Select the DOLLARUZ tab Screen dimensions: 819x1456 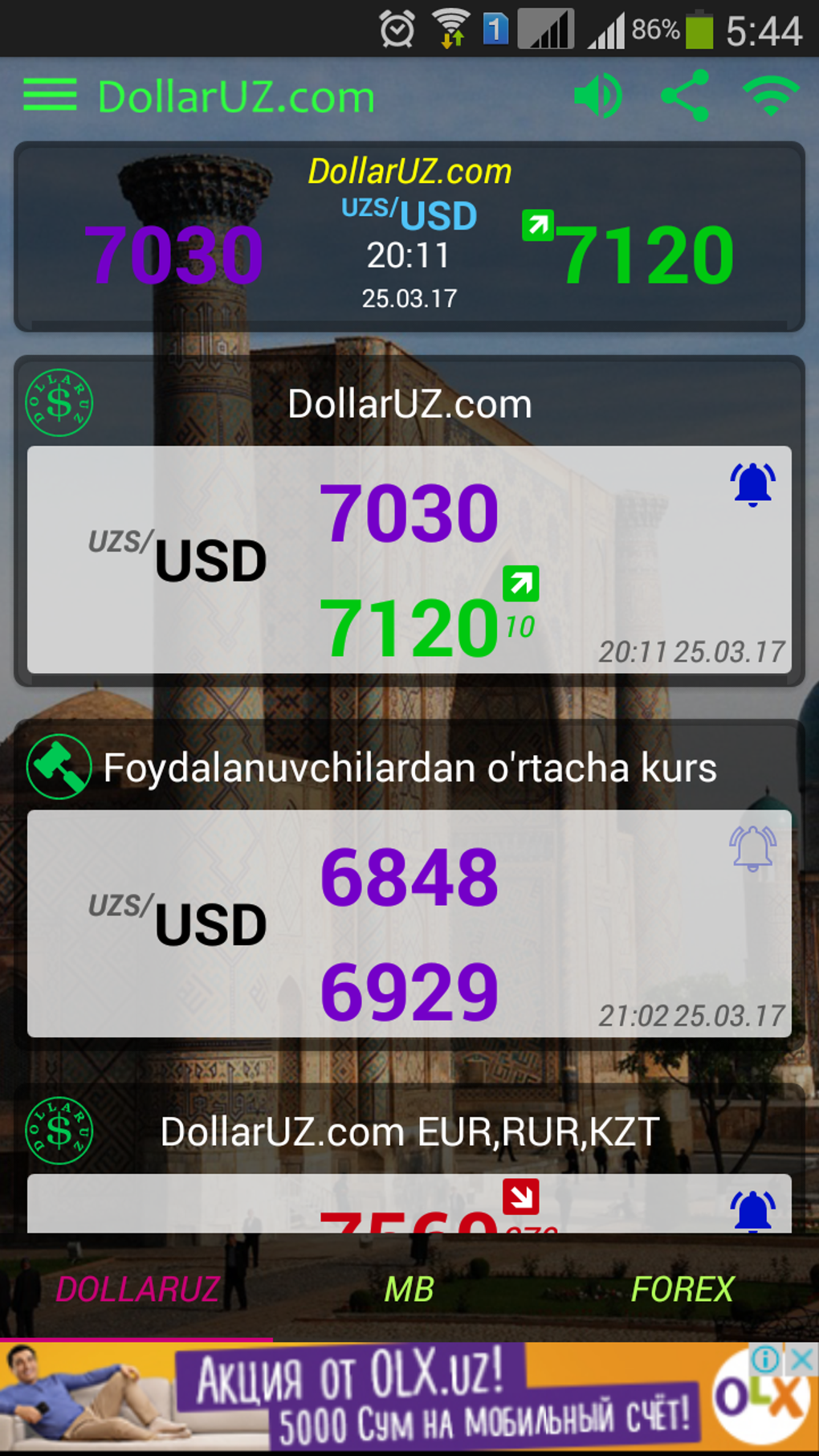(x=137, y=1290)
